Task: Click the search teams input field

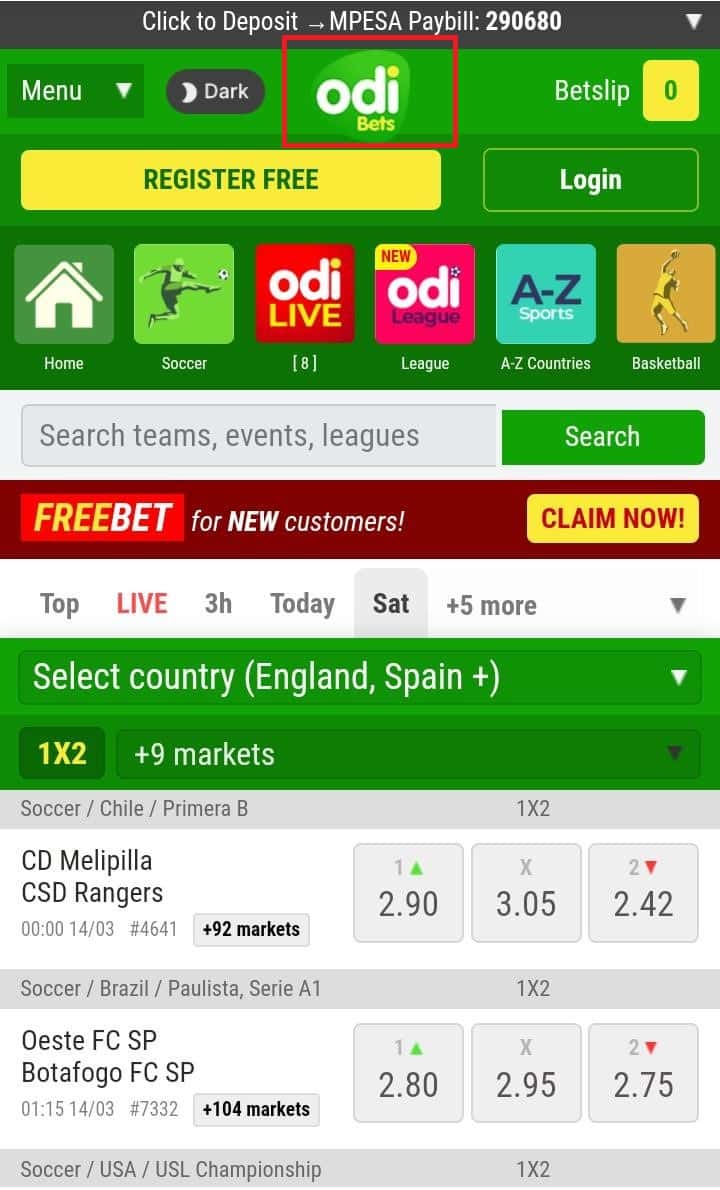Action: (x=260, y=435)
